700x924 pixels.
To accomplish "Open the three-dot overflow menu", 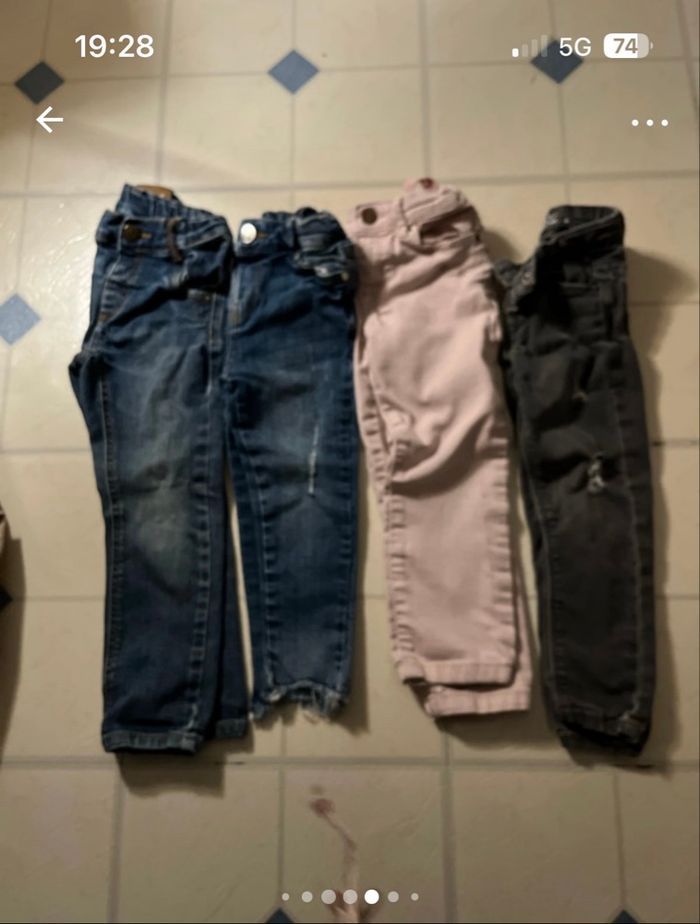I will 649,122.
